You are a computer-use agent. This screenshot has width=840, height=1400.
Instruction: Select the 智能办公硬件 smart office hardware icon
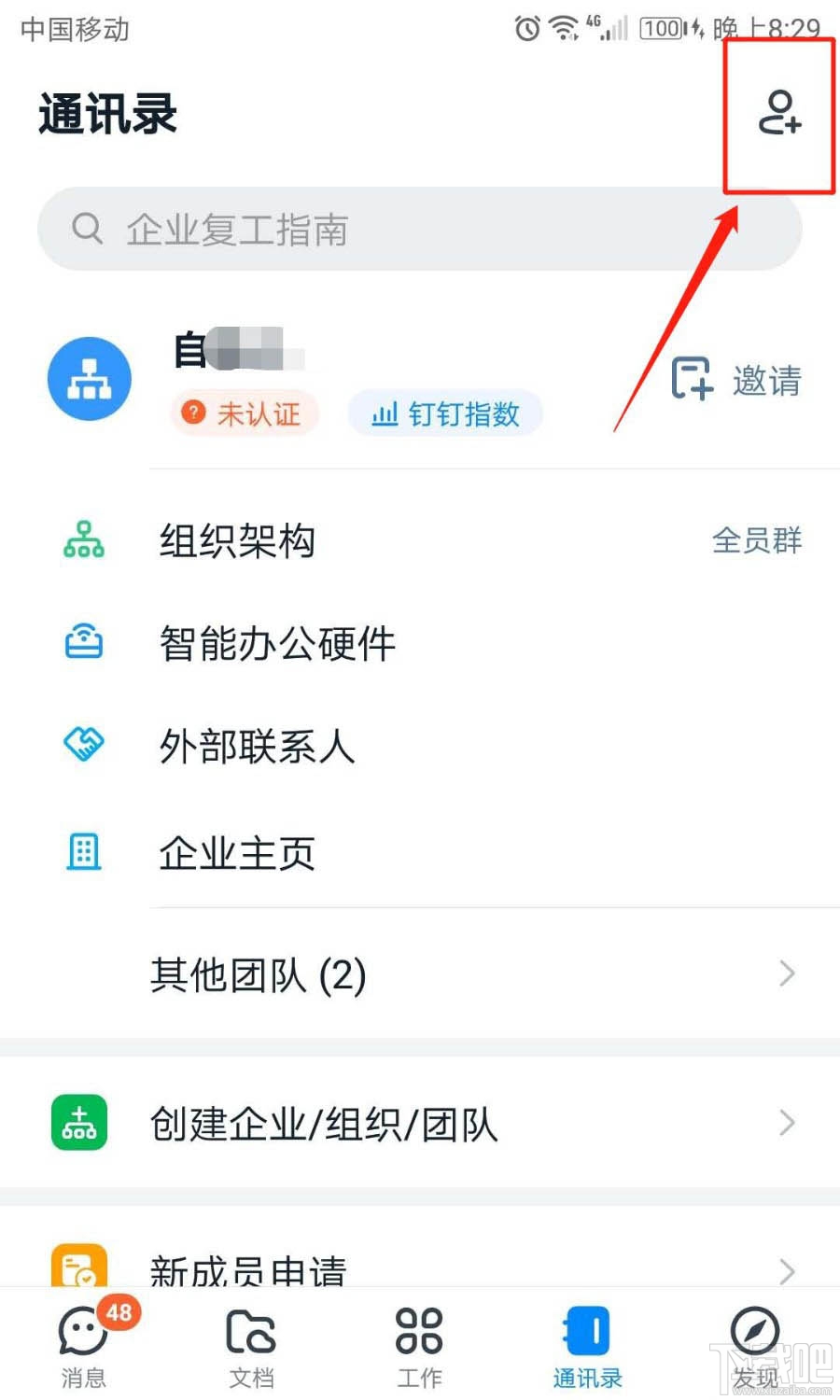83,643
